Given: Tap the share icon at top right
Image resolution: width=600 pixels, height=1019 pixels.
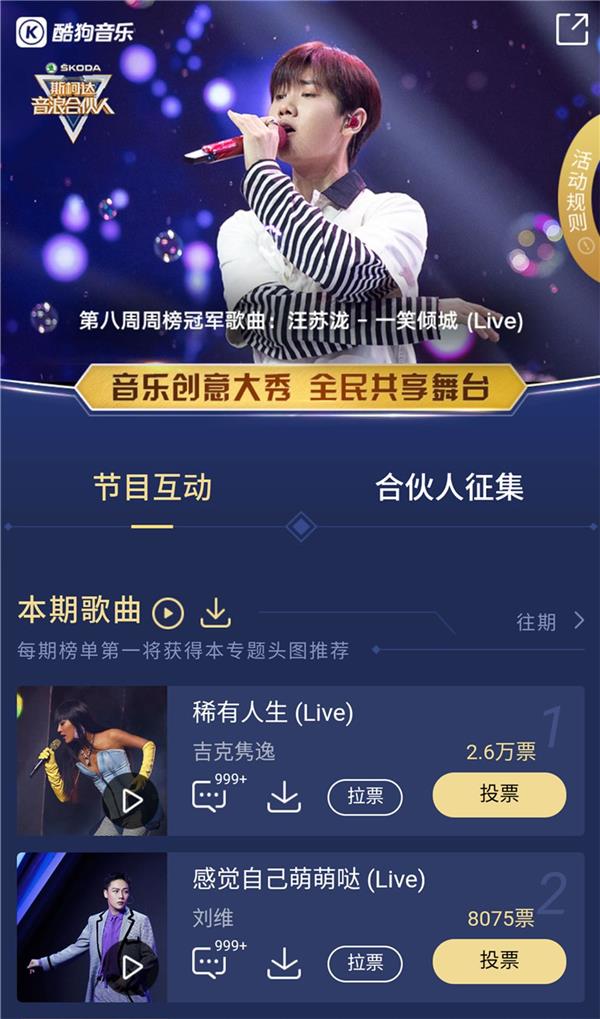Looking at the screenshot, I should (572, 29).
